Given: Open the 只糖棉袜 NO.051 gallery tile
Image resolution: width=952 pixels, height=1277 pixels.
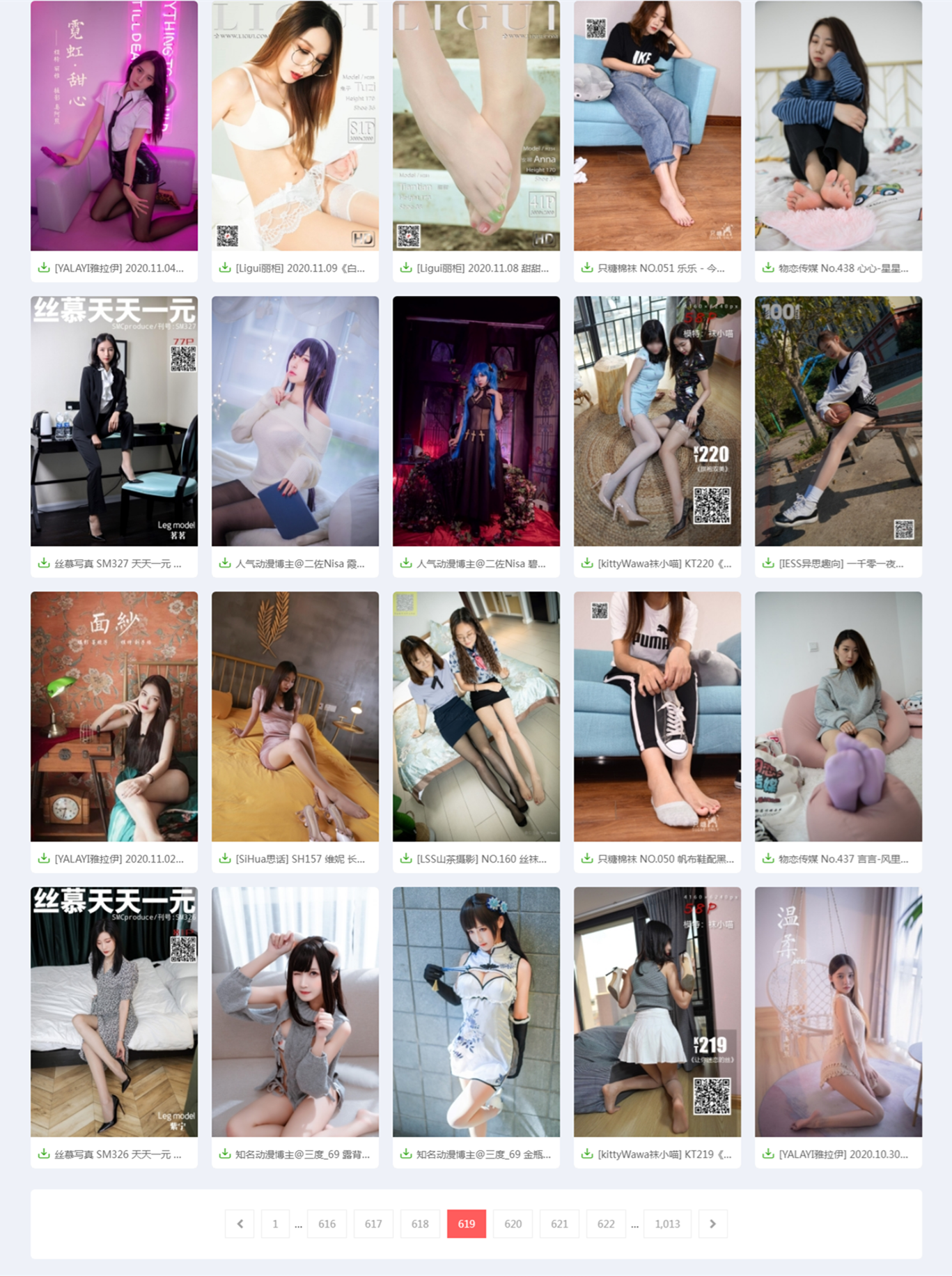Looking at the screenshot, I should tap(657, 125).
